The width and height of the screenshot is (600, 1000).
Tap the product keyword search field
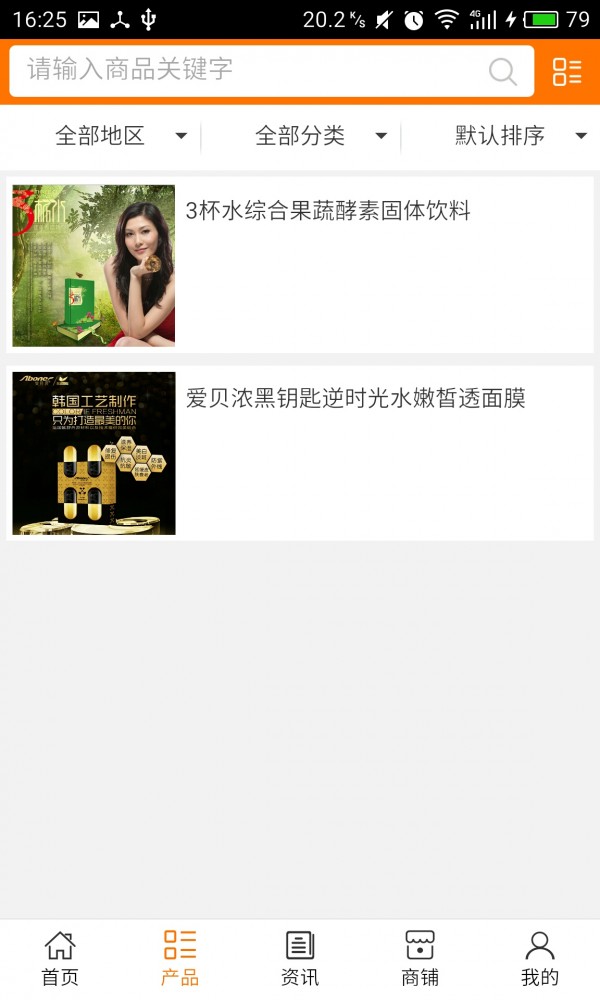[x=250, y=70]
